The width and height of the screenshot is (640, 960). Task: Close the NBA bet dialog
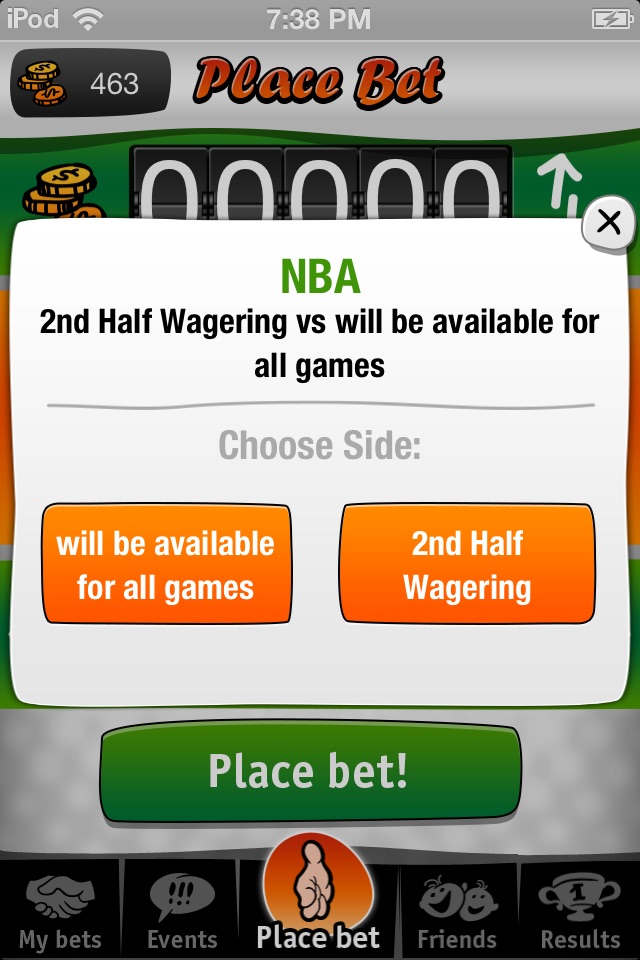click(608, 222)
